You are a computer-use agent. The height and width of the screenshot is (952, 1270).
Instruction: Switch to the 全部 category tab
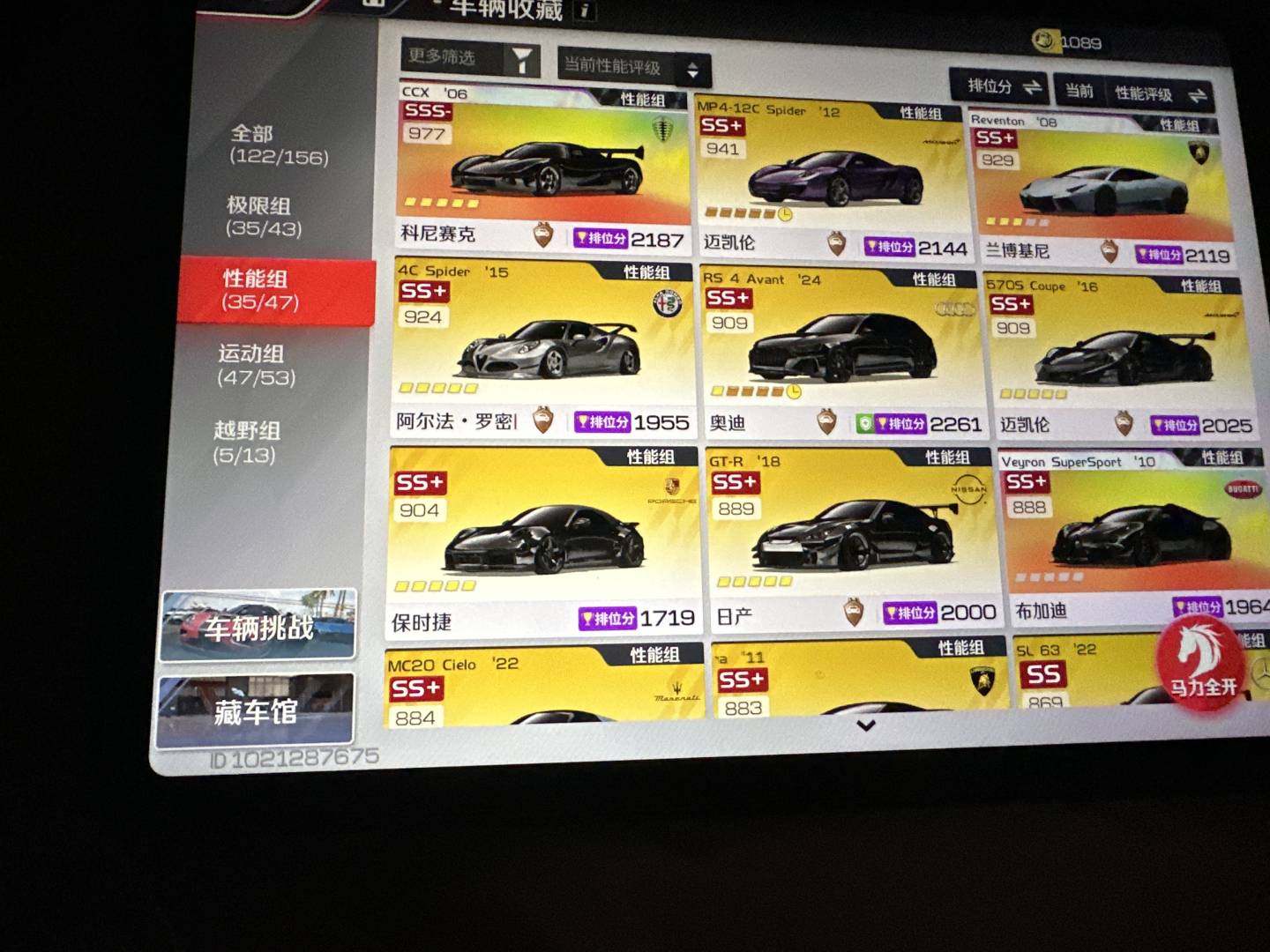(x=278, y=145)
